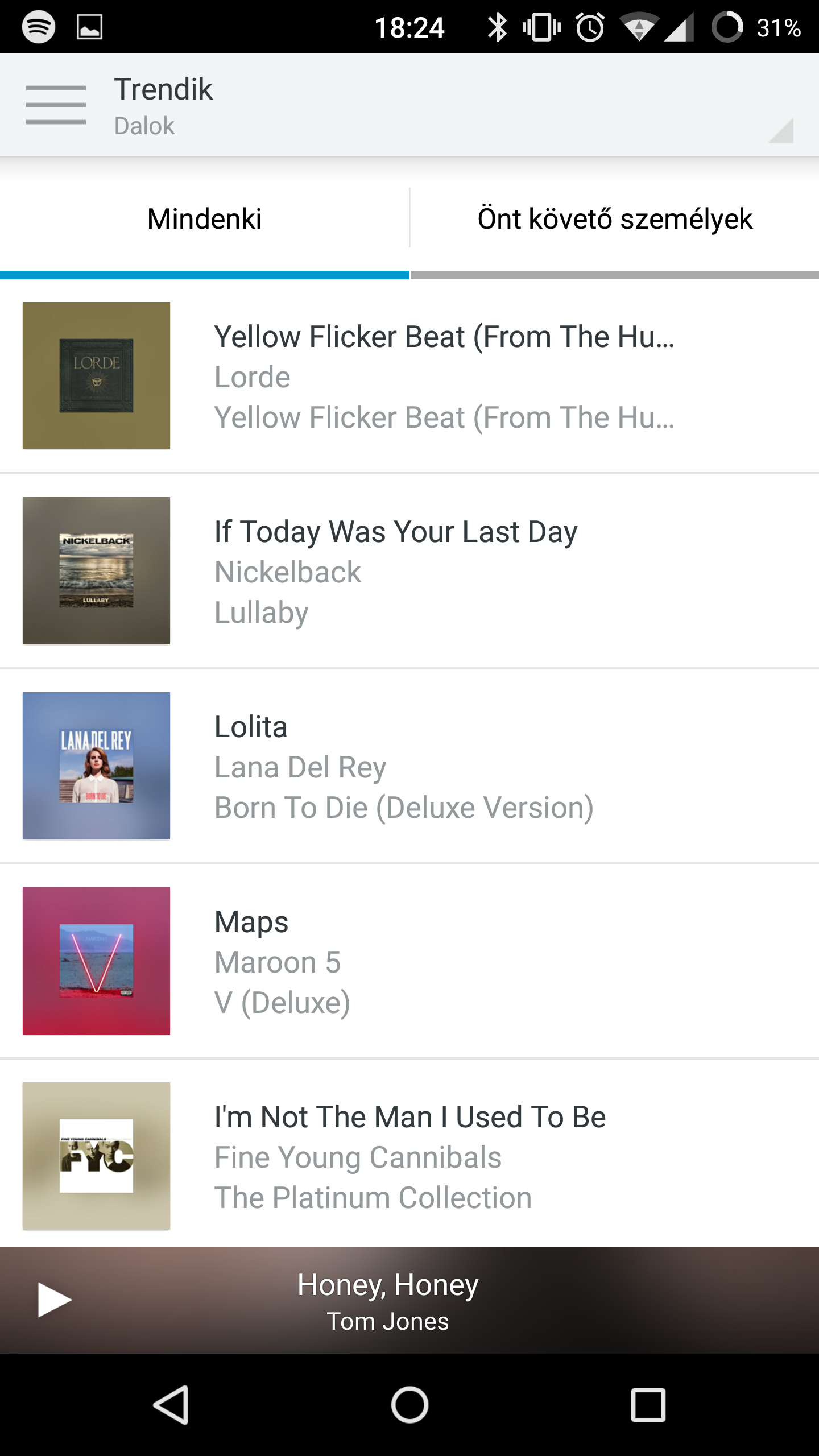This screenshot has height=1456, width=819.
Task: Switch to the Mindenki tab
Action: [204, 219]
